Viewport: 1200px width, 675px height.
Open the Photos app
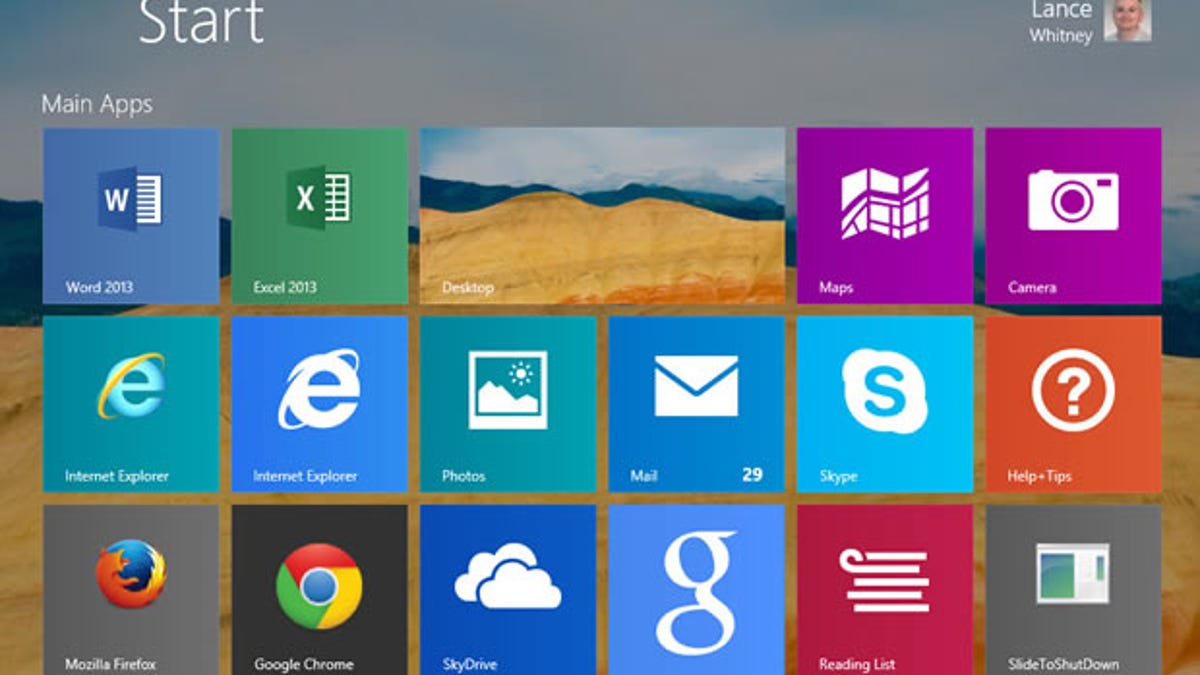[508, 403]
